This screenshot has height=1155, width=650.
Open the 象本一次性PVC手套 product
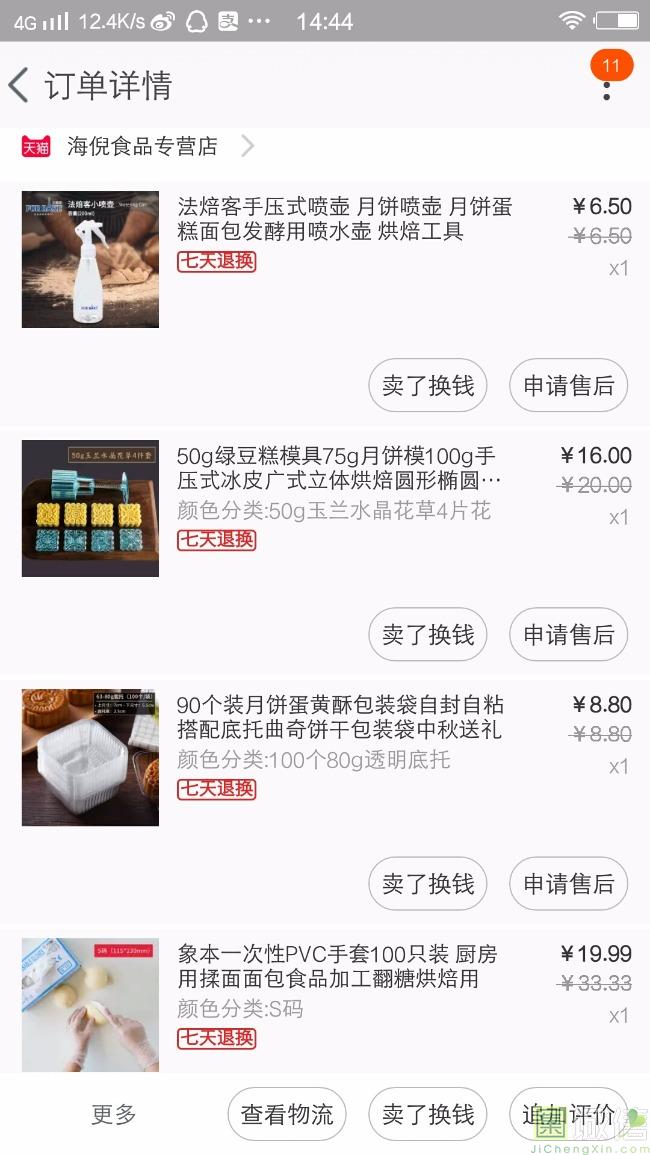(336, 966)
